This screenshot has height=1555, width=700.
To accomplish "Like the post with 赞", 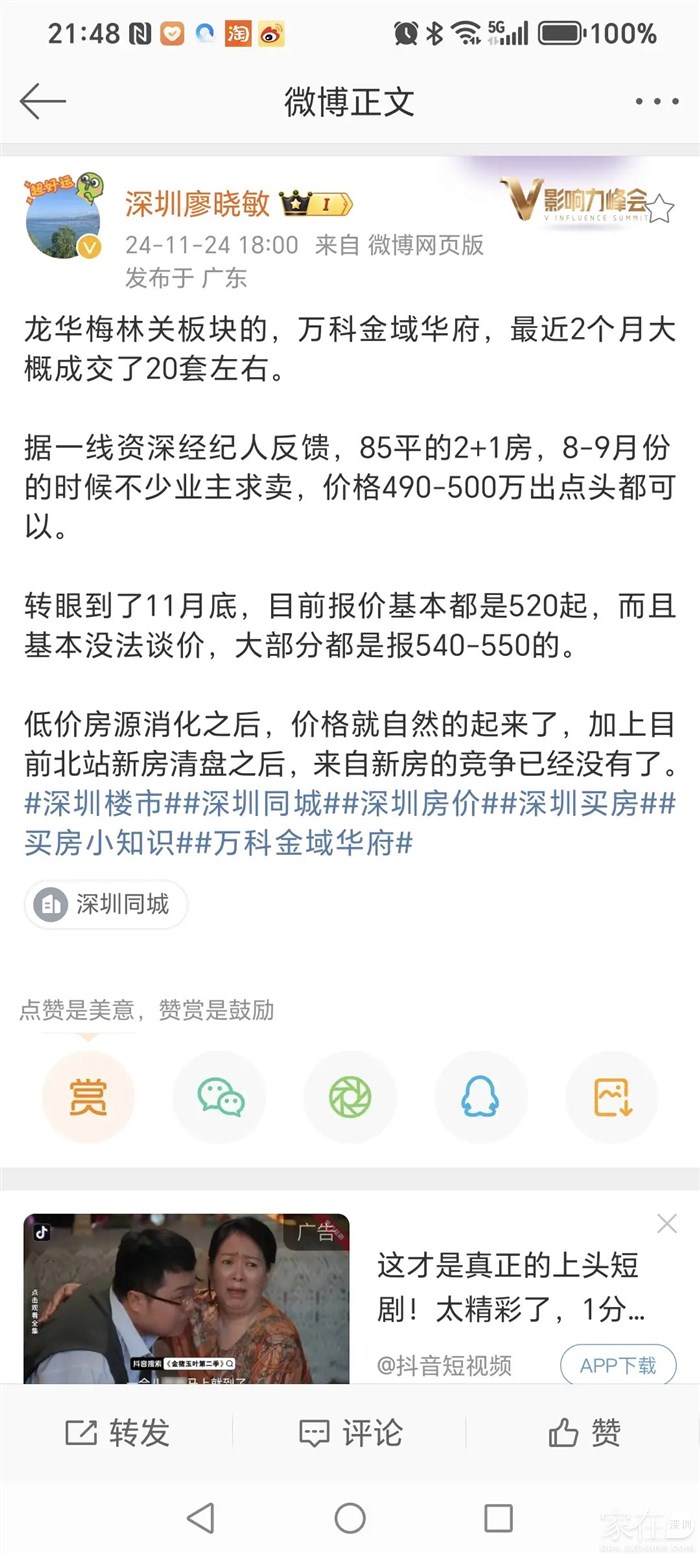I will [x=585, y=1433].
